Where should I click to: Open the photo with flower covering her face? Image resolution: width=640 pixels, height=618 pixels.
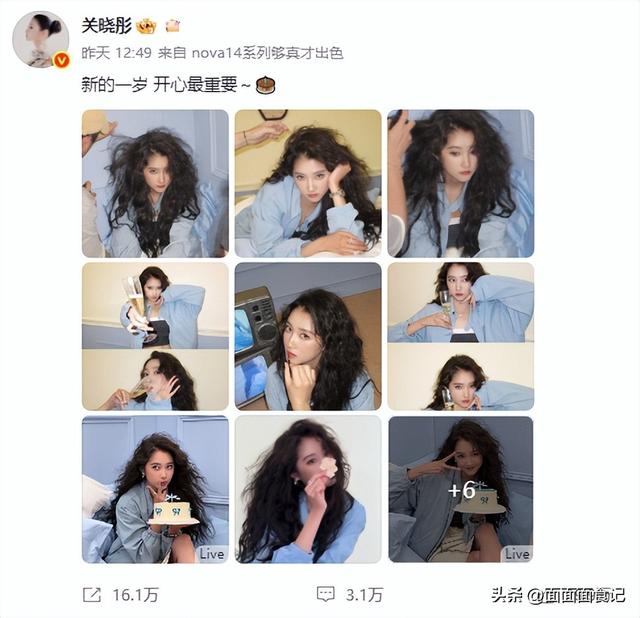308,489
